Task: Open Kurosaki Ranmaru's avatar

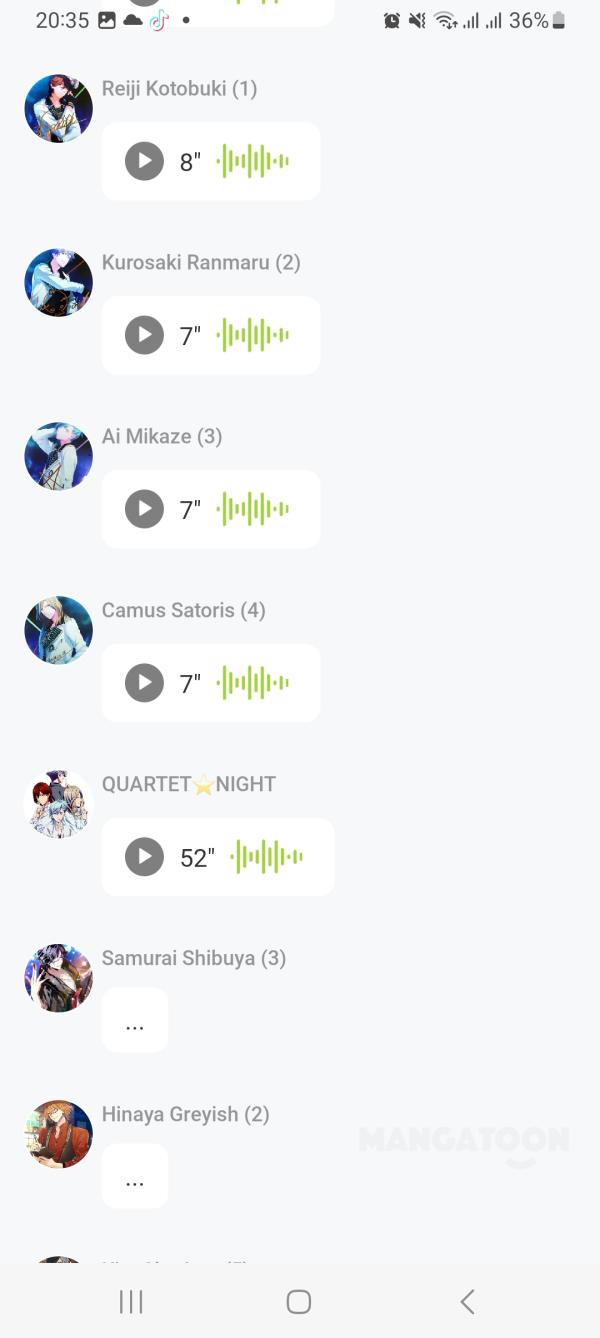Action: click(x=58, y=282)
